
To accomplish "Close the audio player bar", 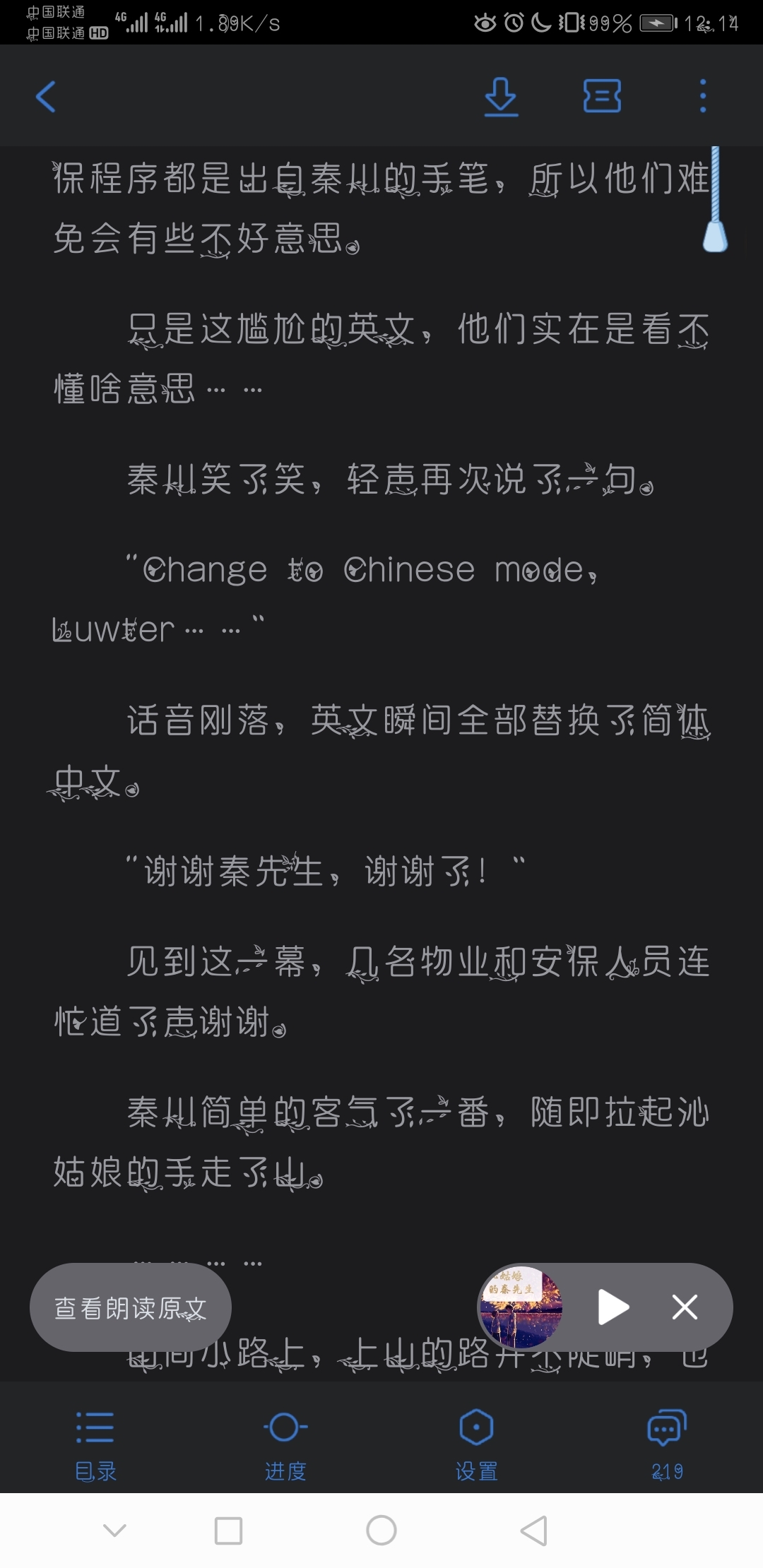I will 685,1307.
